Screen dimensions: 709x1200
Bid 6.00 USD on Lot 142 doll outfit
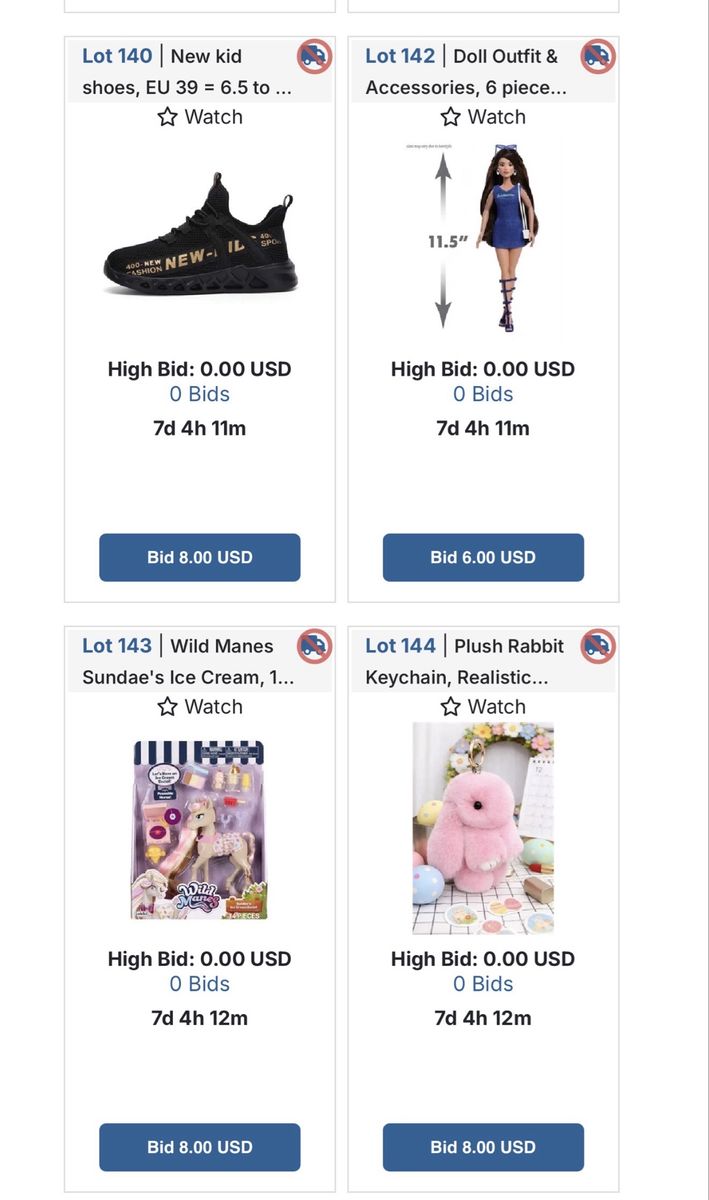coord(483,557)
